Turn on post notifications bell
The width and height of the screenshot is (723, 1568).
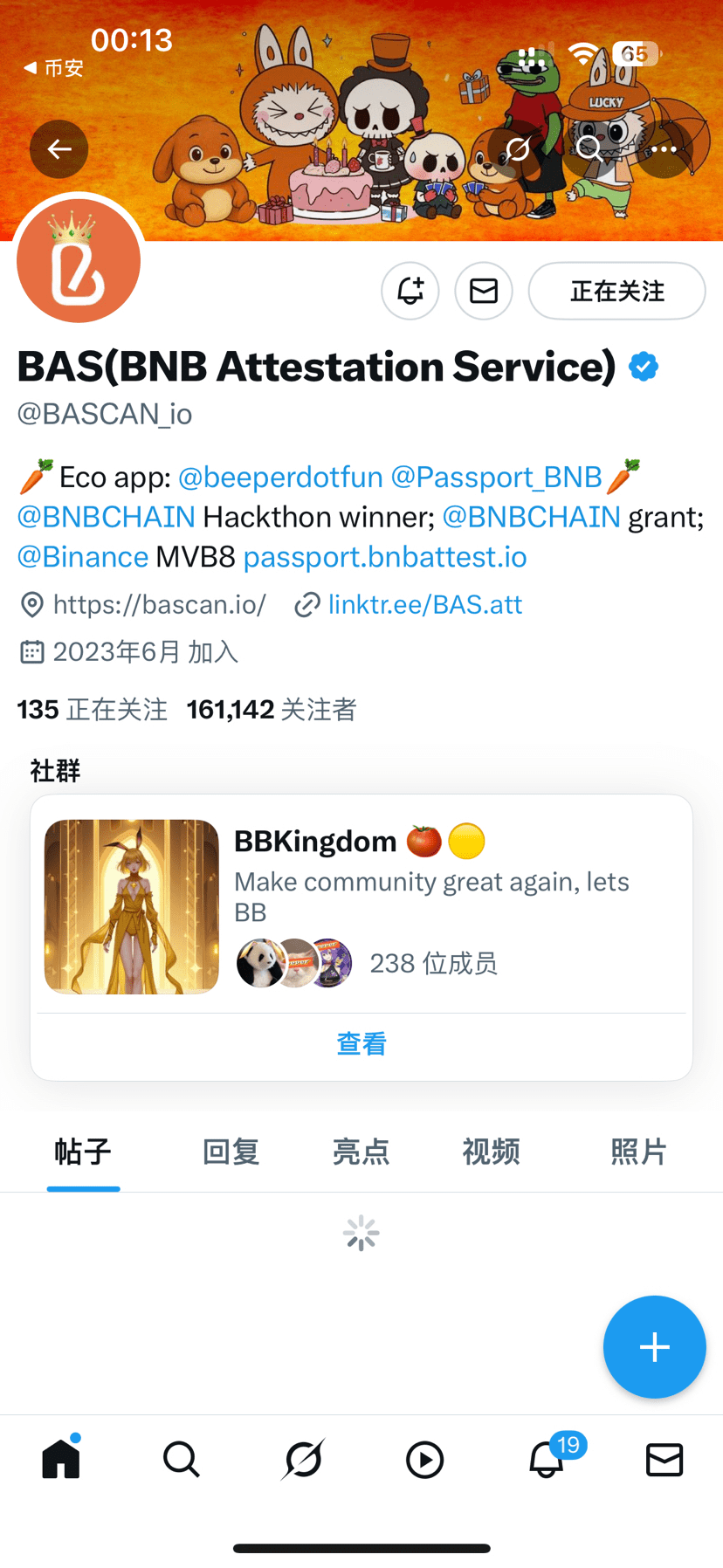(x=410, y=291)
